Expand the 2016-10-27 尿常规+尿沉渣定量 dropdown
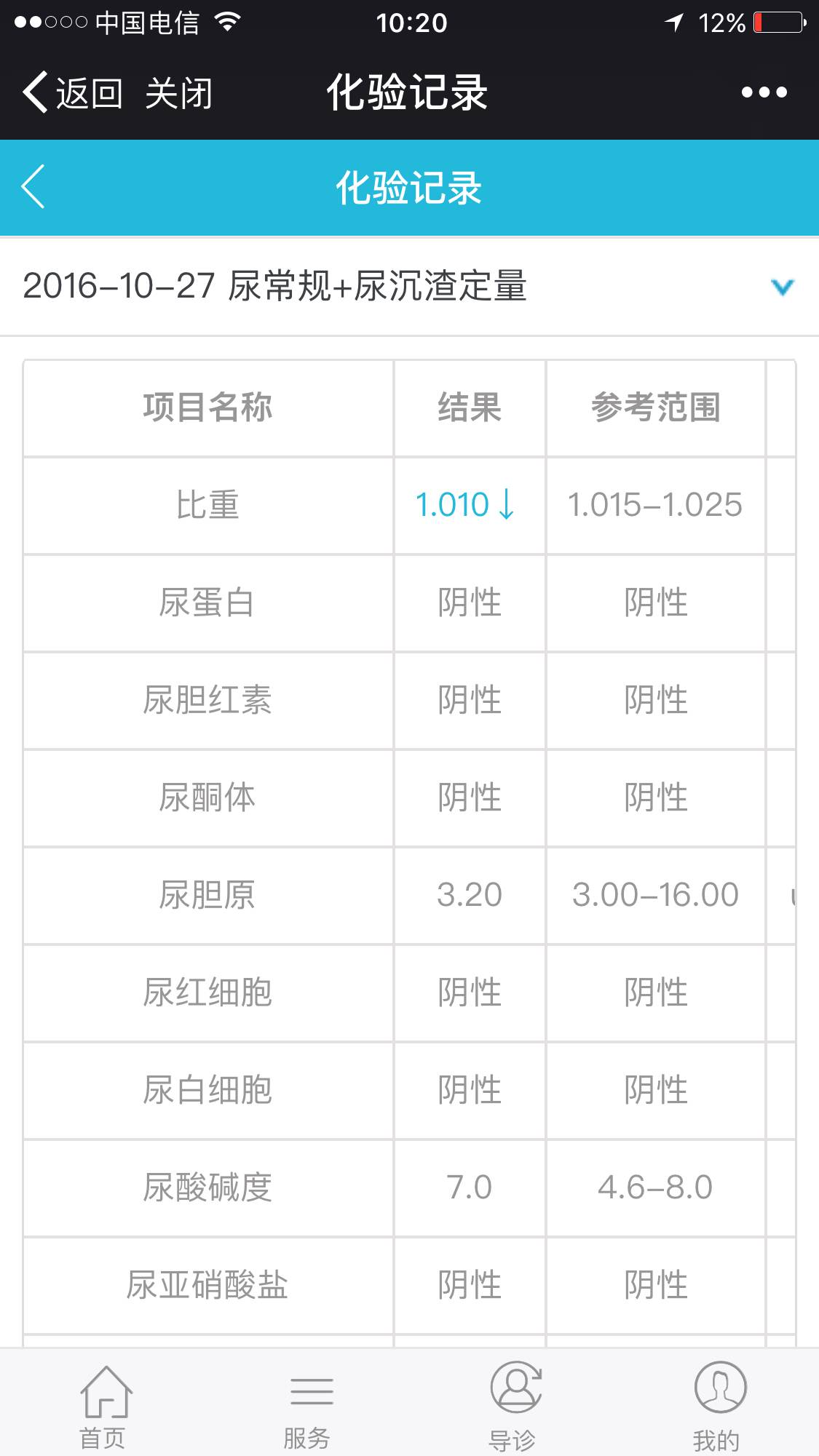Screen dimensions: 819x1456 (x=782, y=287)
